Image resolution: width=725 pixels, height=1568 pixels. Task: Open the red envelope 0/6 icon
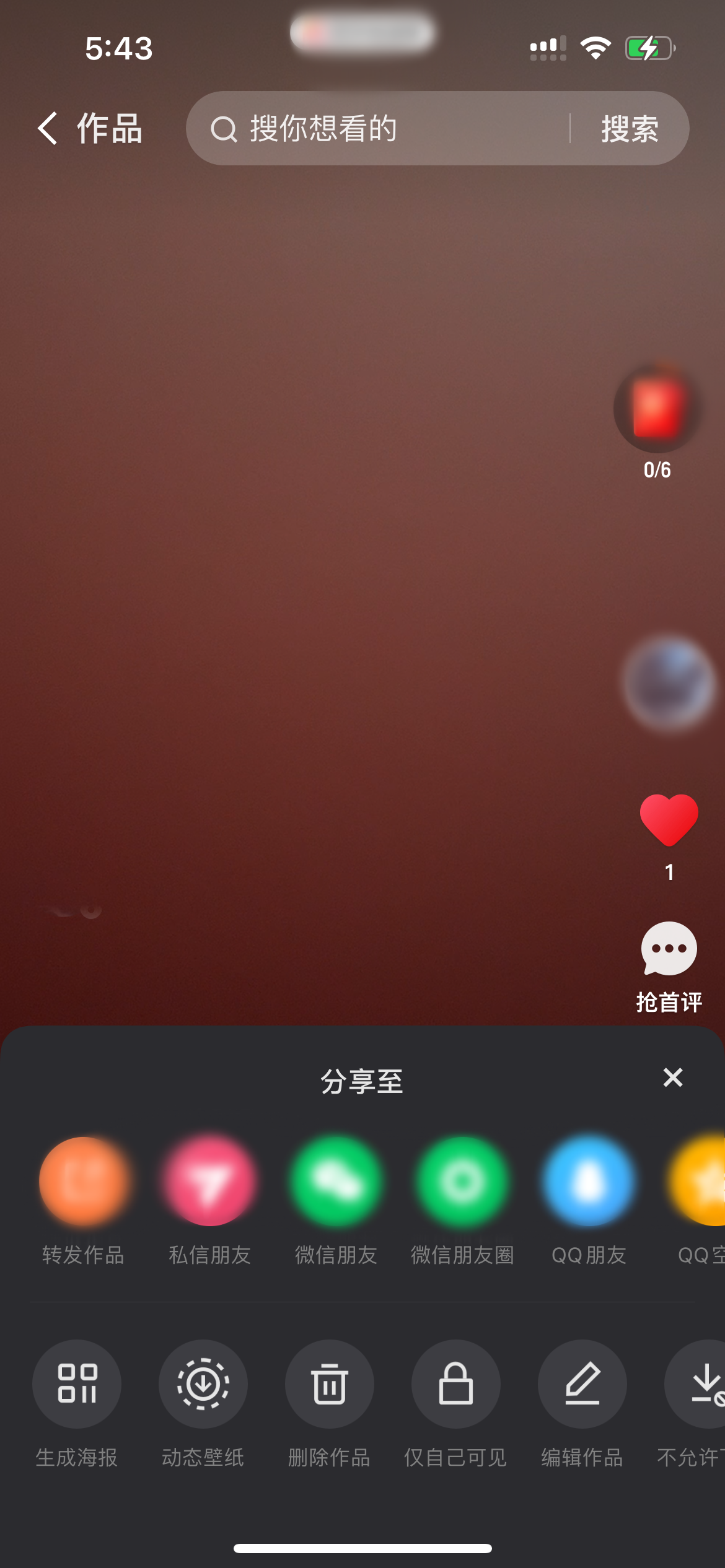pyautogui.click(x=657, y=410)
